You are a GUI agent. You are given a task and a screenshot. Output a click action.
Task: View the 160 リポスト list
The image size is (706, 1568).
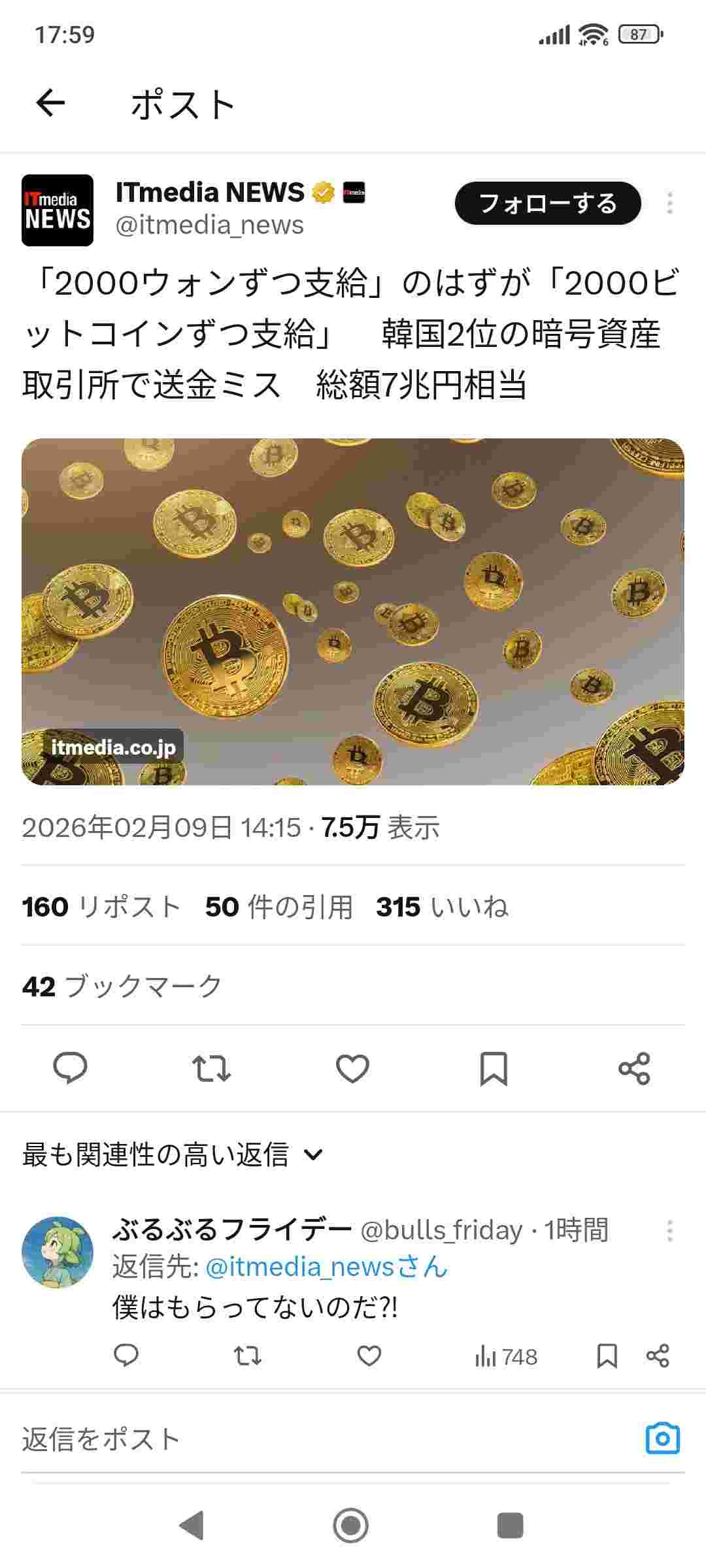[101, 907]
